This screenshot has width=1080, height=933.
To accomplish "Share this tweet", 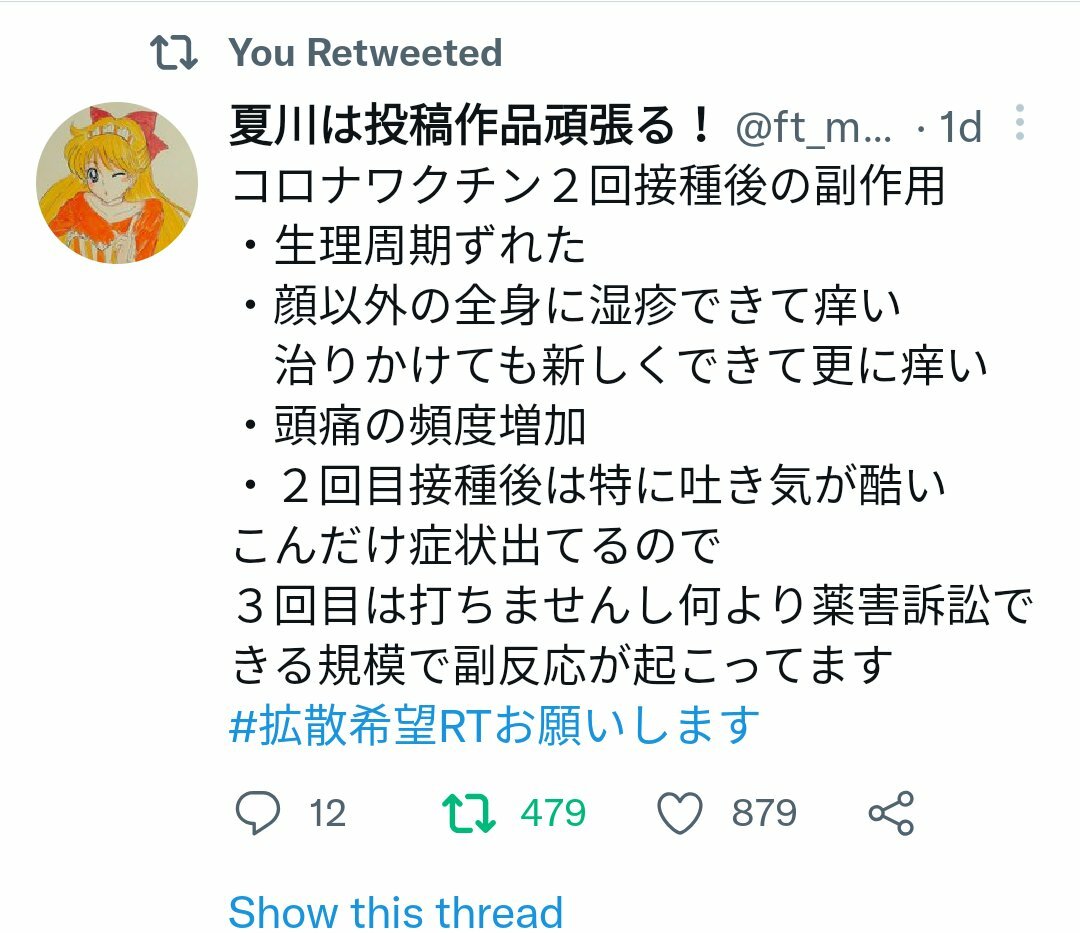I will pyautogui.click(x=891, y=813).
